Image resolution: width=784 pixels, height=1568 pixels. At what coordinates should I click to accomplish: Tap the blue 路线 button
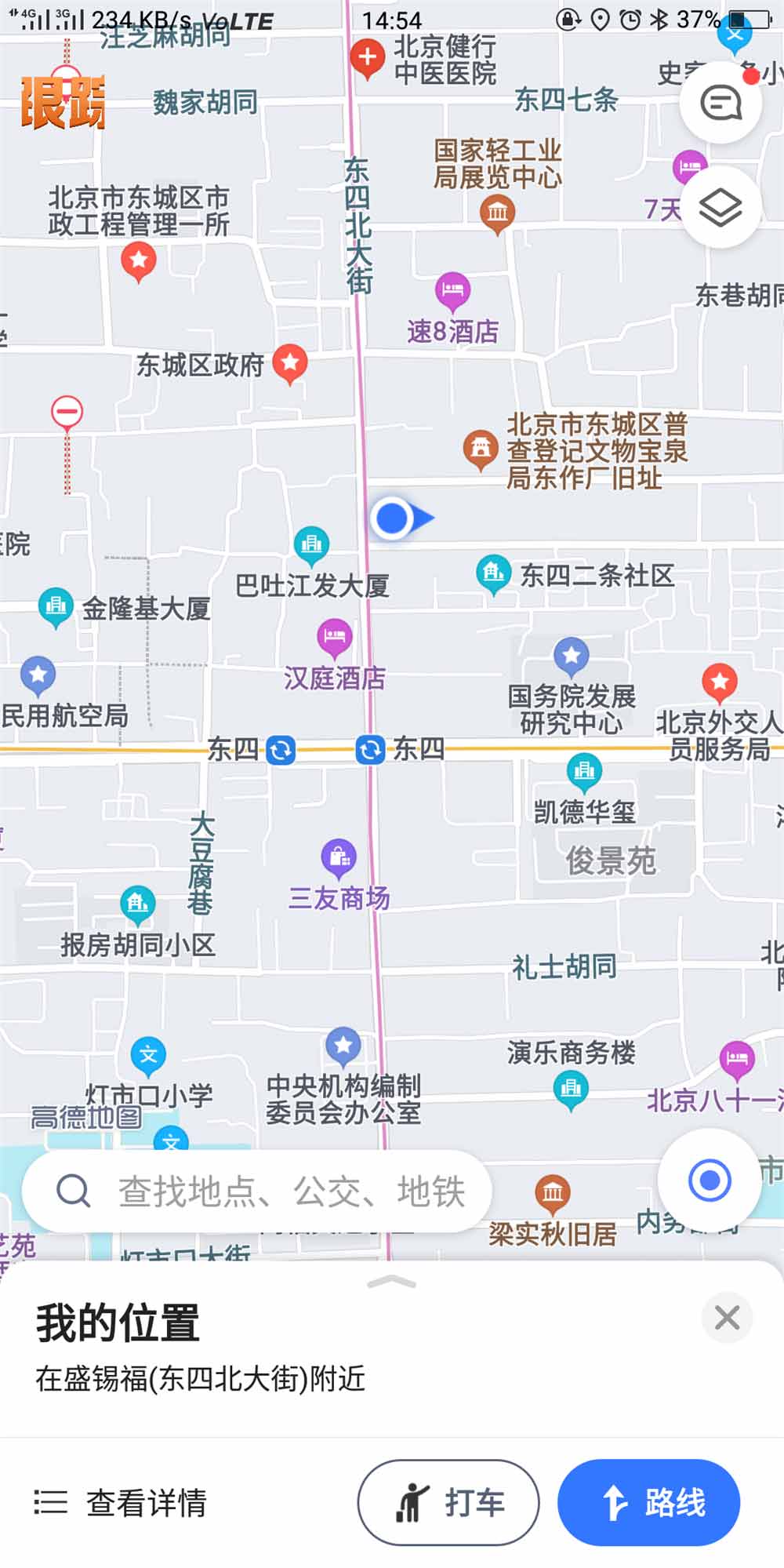click(x=648, y=1502)
